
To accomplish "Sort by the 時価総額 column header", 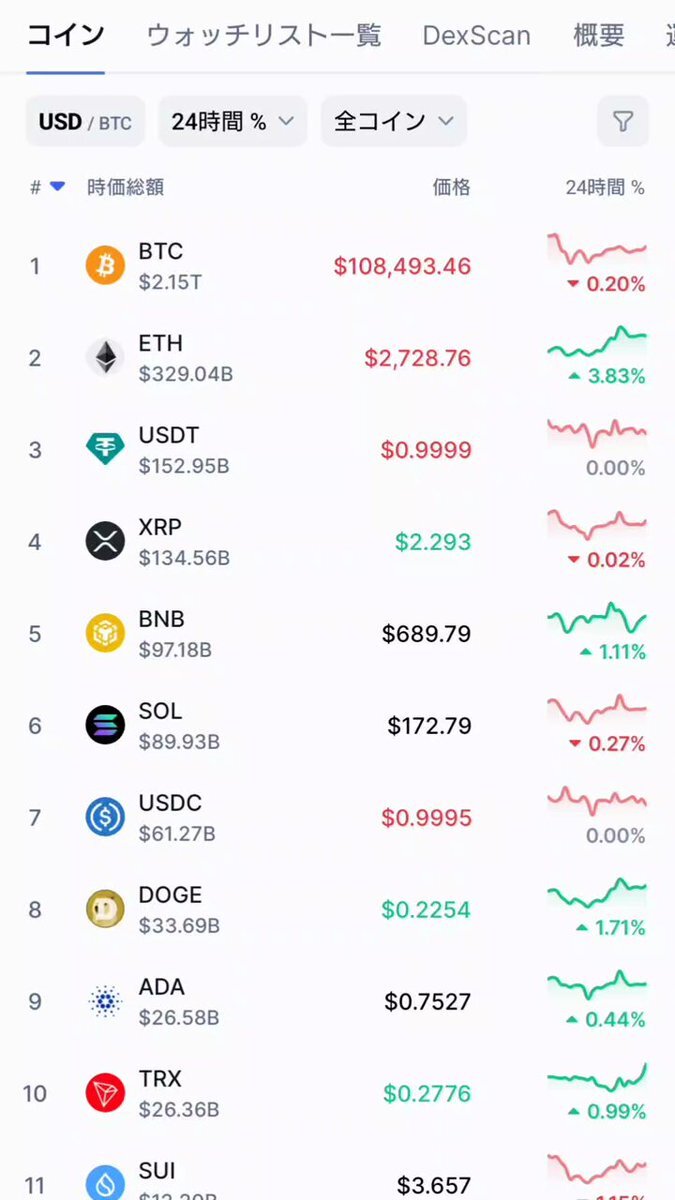I will coord(125,187).
